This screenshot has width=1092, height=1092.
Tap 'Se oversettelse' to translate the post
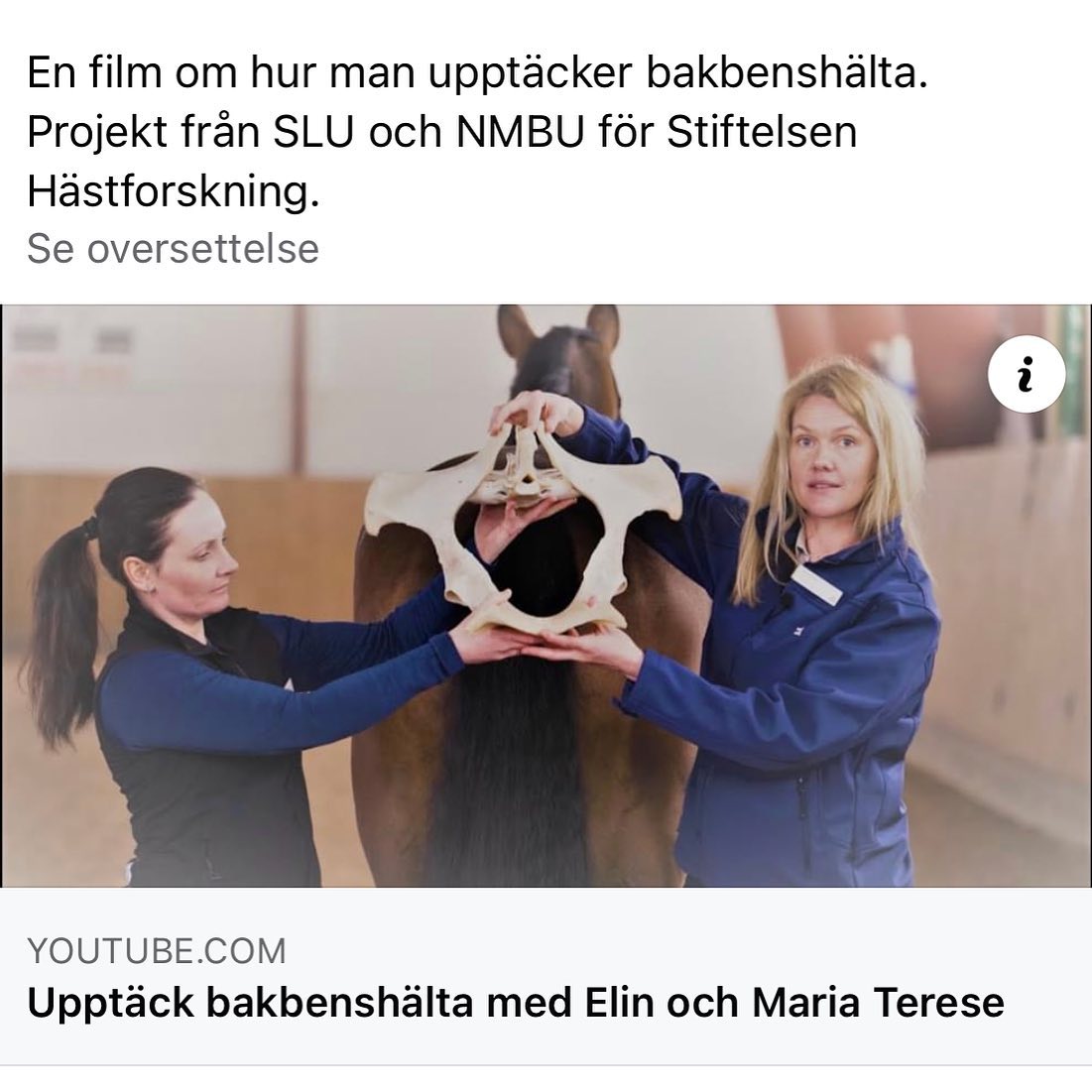coord(173,248)
